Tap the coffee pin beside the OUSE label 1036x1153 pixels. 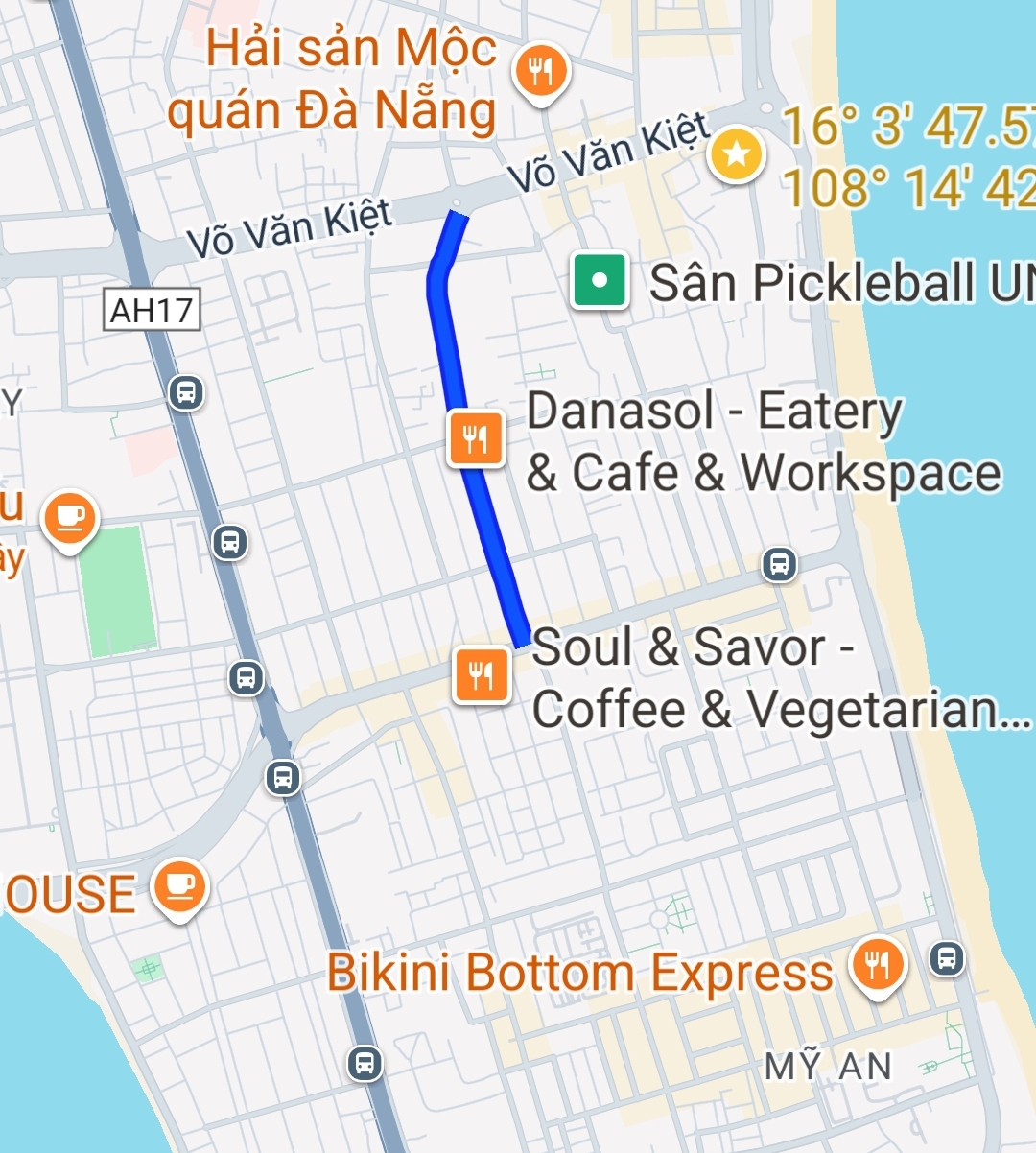(x=179, y=885)
